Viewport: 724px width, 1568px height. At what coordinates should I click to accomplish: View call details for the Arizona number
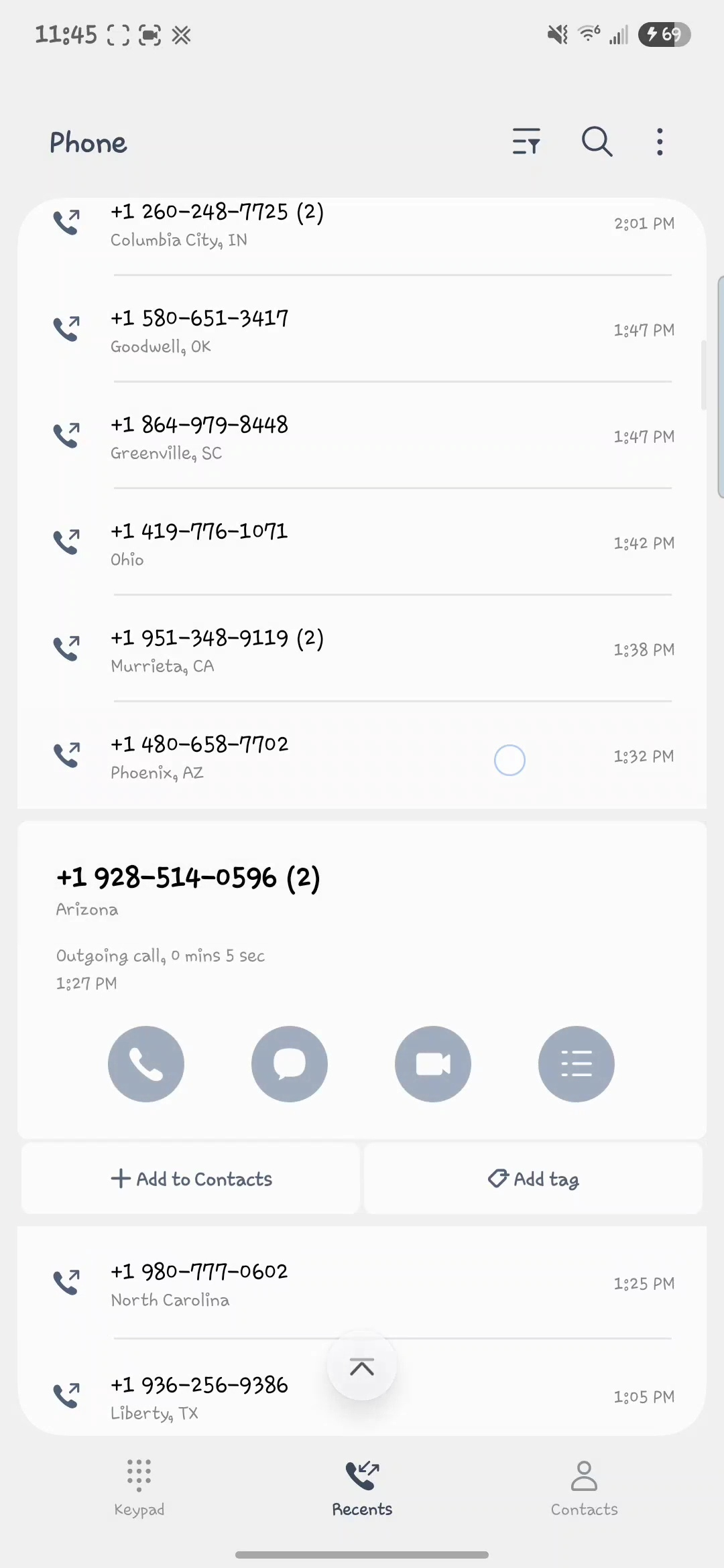pyautogui.click(x=577, y=1063)
